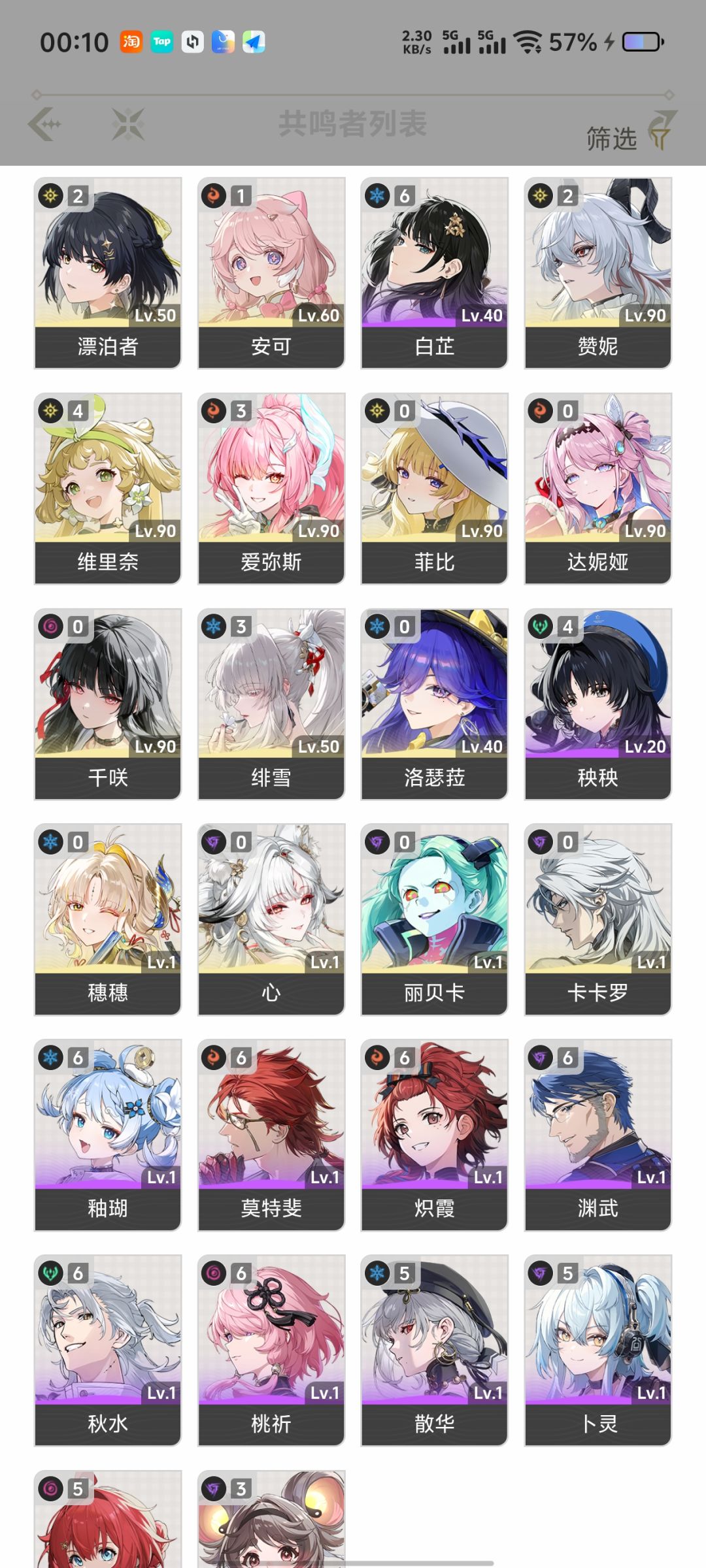Tap the 桃祈 character card
Image resolution: width=706 pixels, height=1568 pixels.
[x=271, y=1350]
